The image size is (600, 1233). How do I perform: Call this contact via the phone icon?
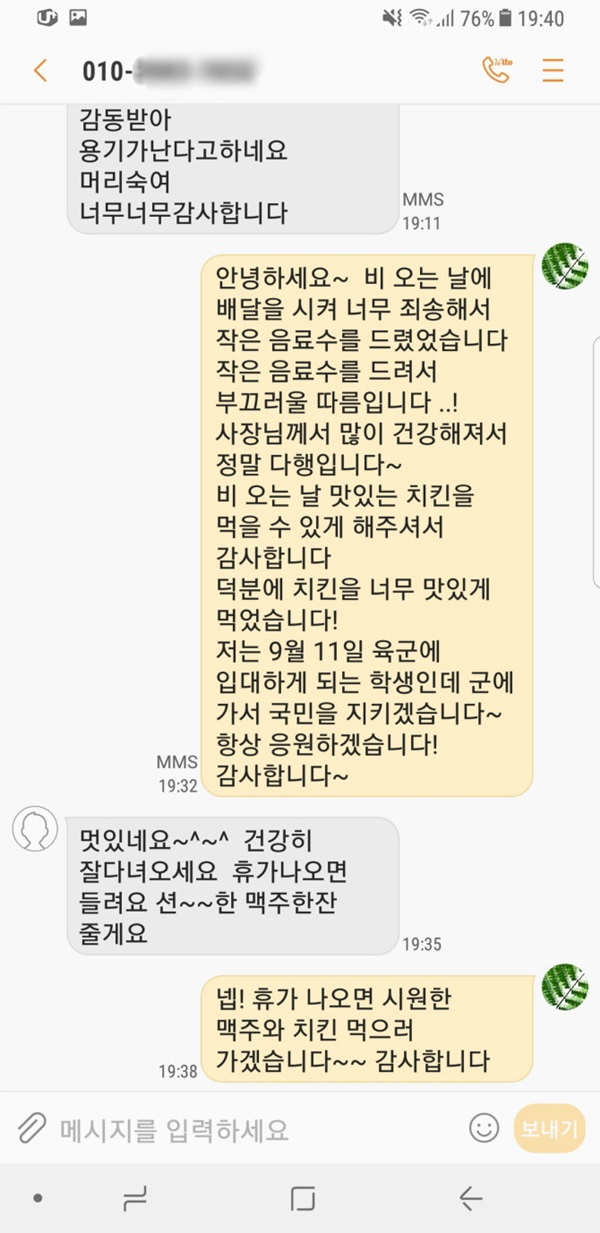496,70
